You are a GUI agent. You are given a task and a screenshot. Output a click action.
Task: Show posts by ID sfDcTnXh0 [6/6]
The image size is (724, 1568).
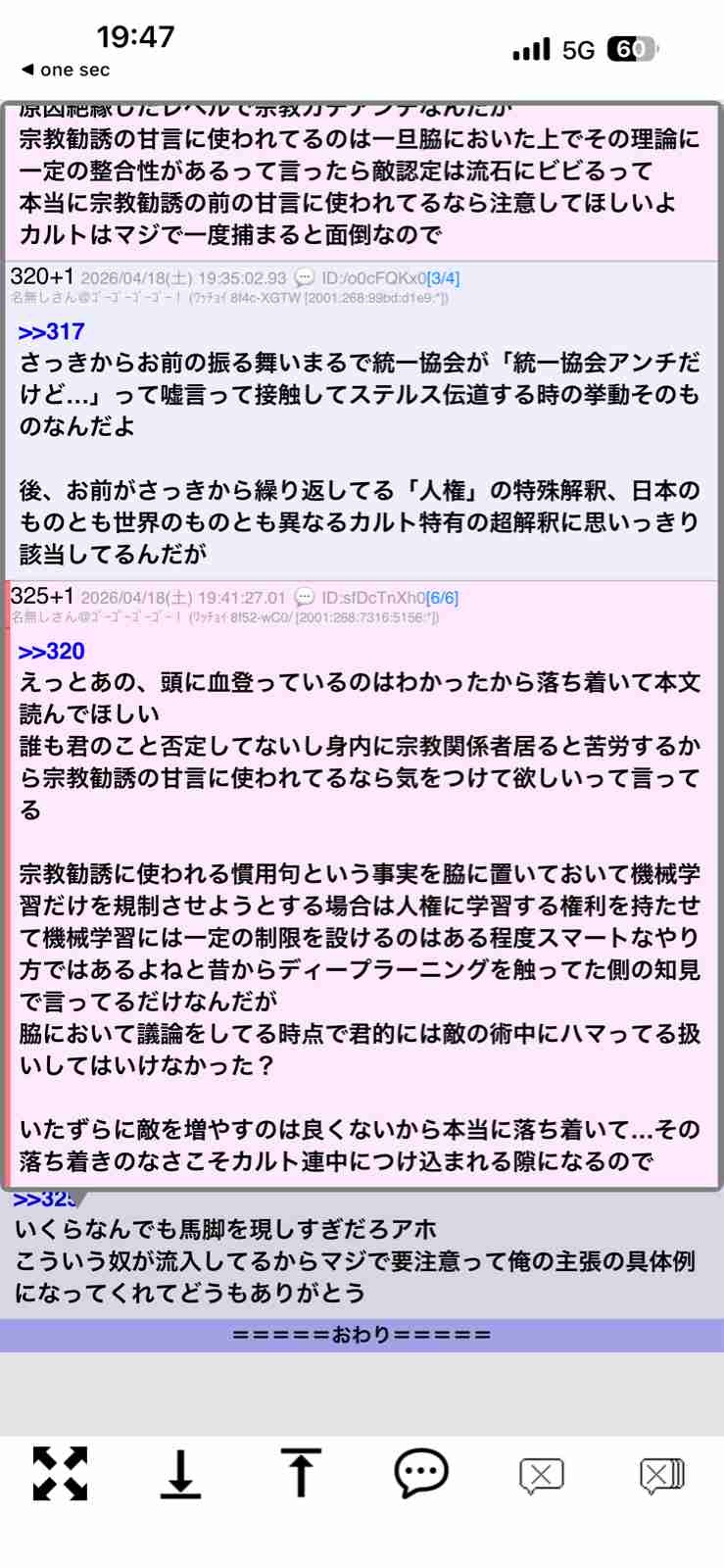click(389, 598)
